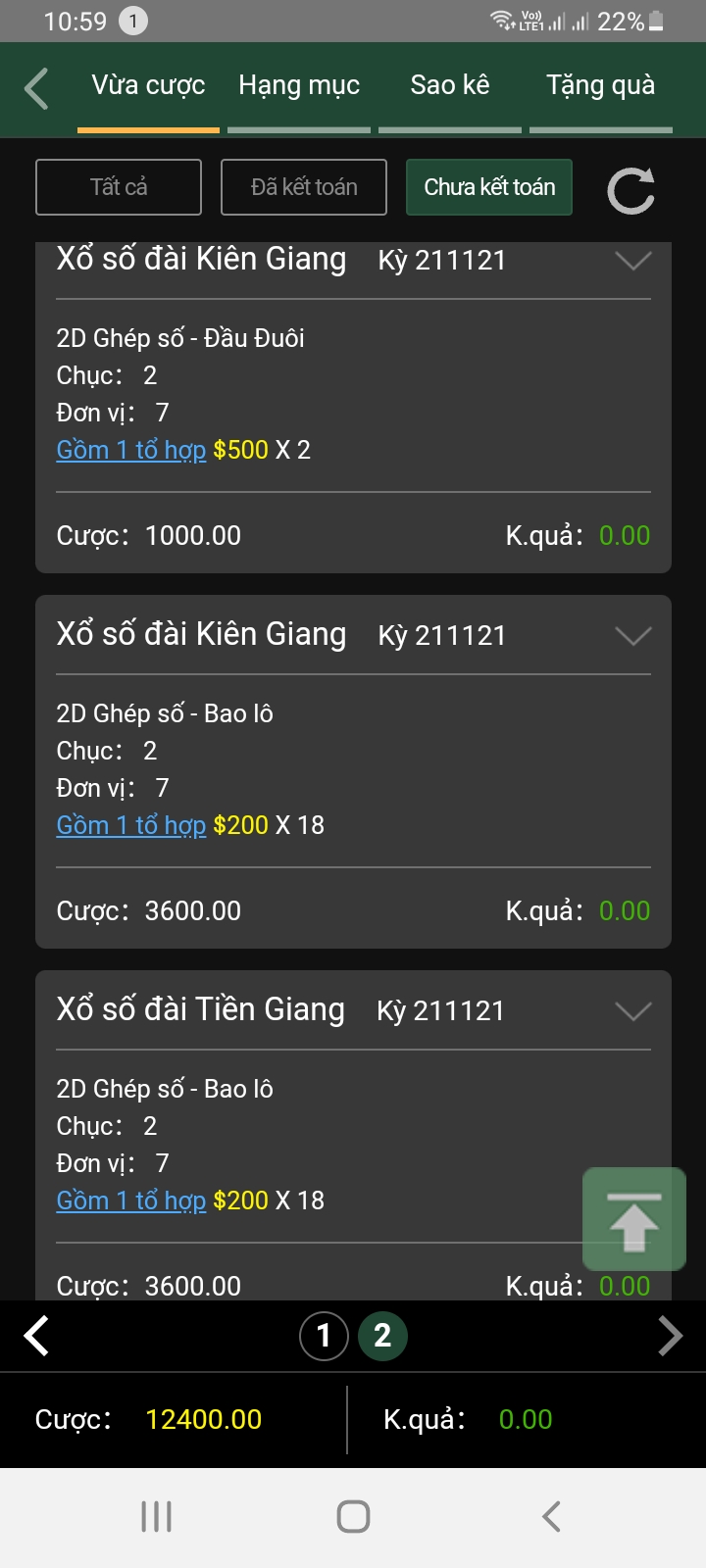Expand the Tiền Giang Bao lô bet chevron
The width and height of the screenshot is (706, 1568).
click(633, 1011)
